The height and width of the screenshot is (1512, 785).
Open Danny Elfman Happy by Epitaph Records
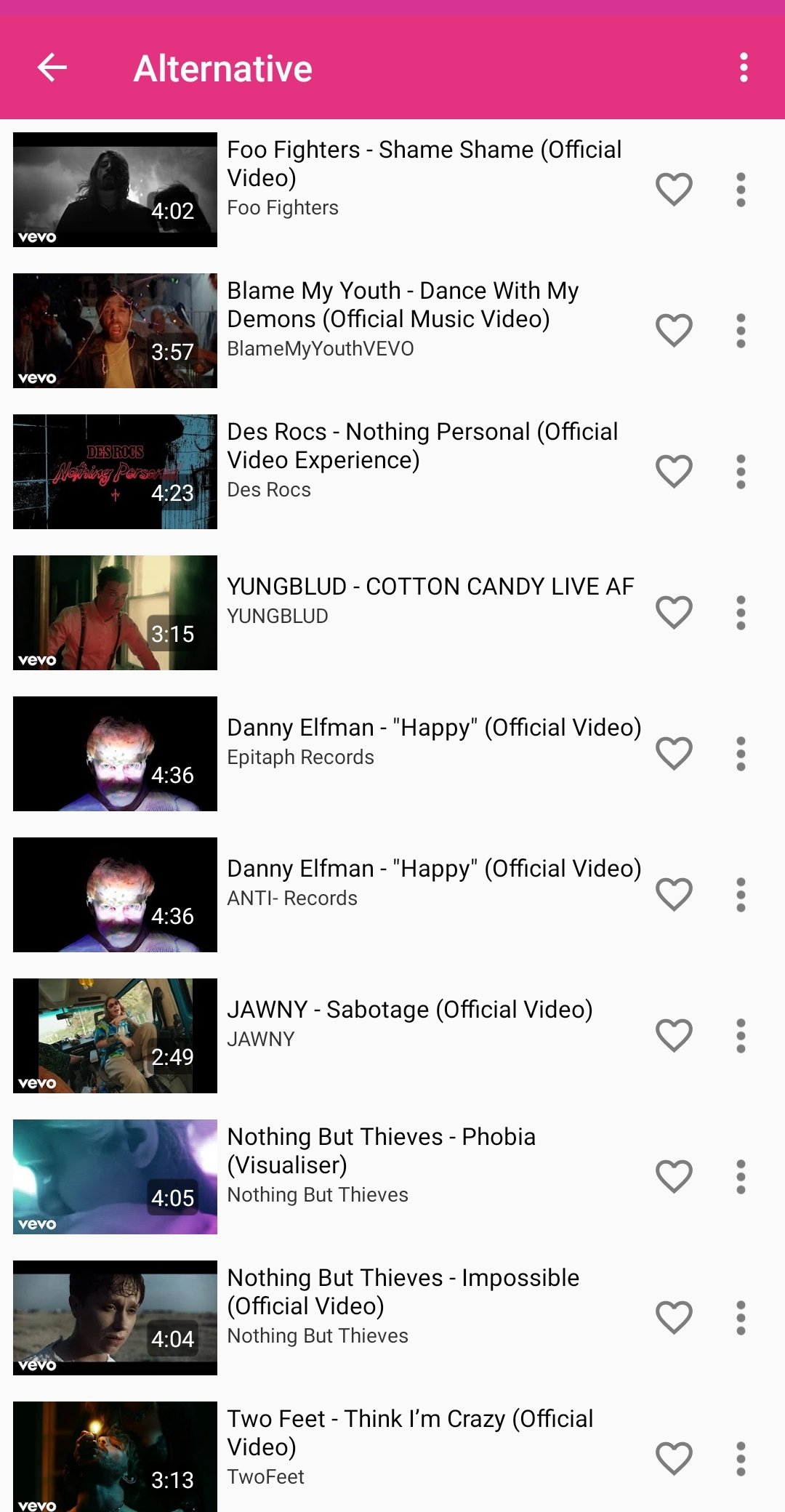point(392,754)
